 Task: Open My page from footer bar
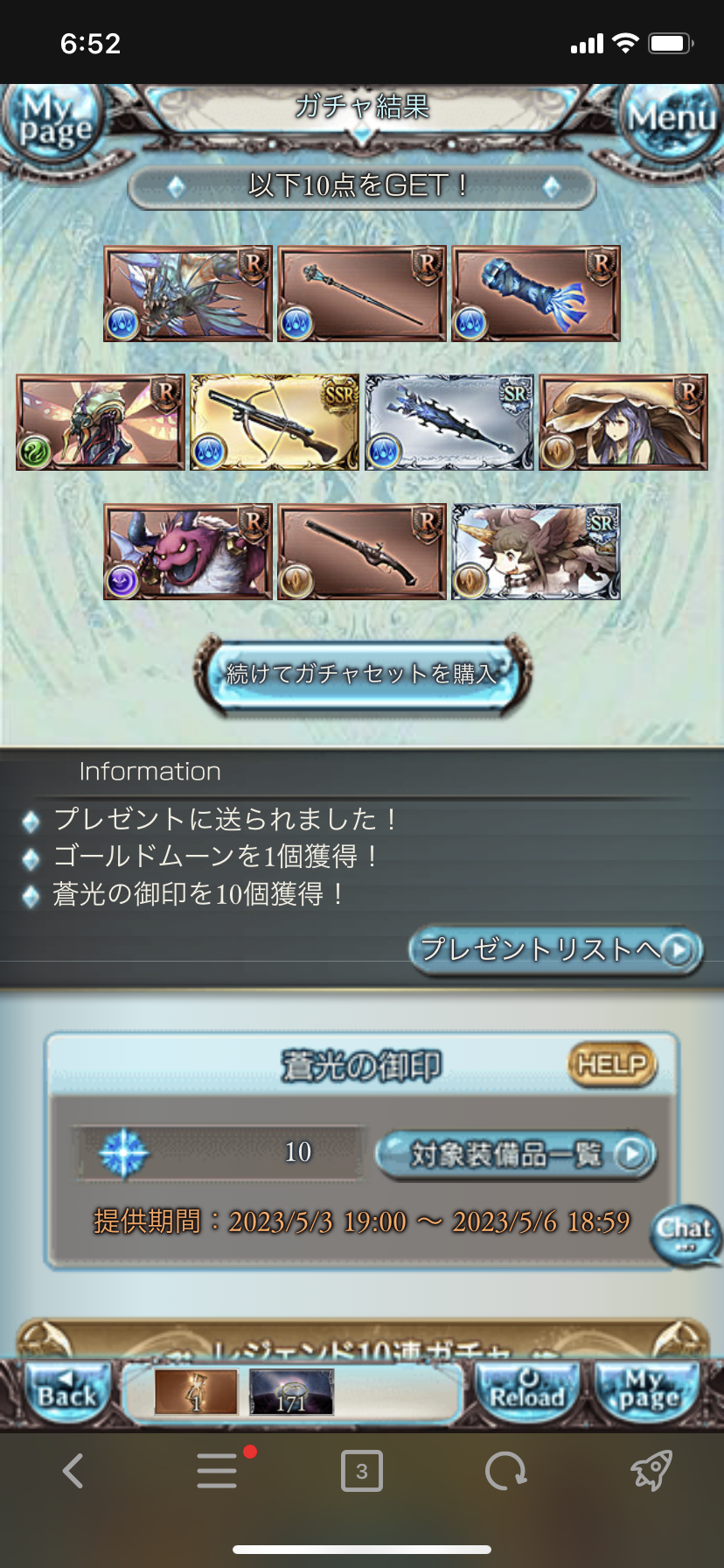coord(649,1391)
